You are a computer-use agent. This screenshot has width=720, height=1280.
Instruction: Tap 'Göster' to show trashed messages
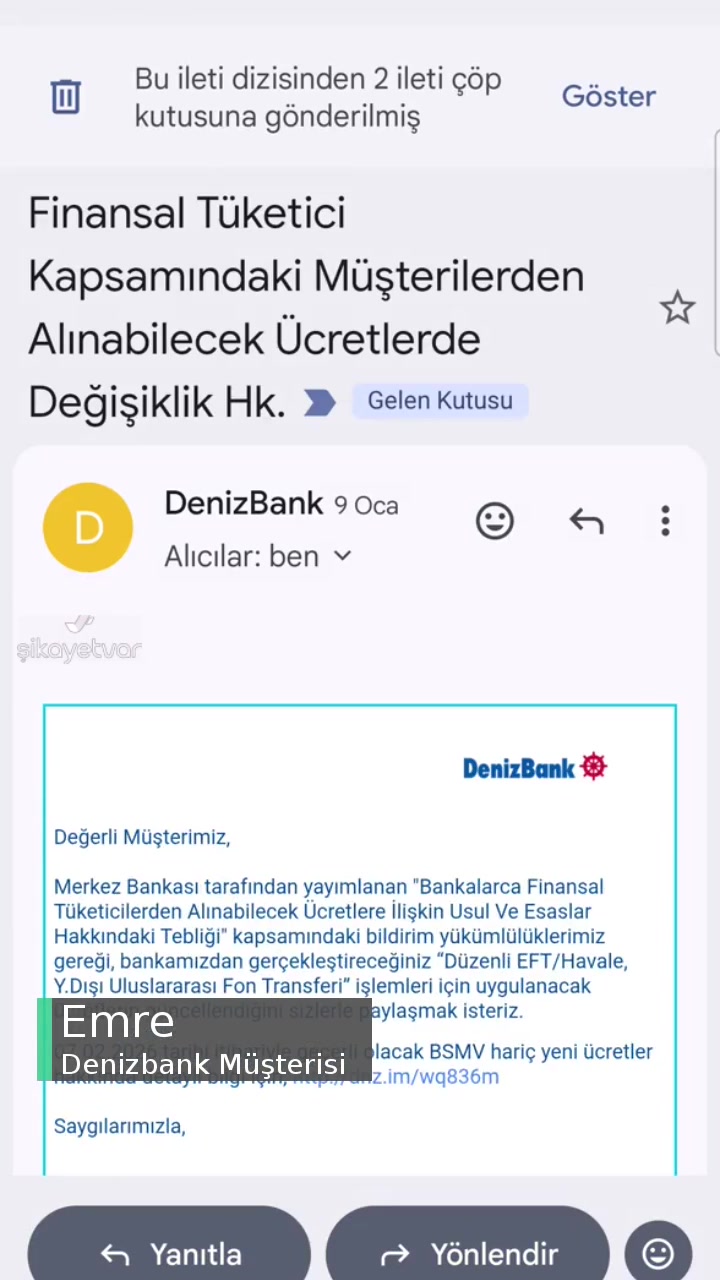[609, 96]
